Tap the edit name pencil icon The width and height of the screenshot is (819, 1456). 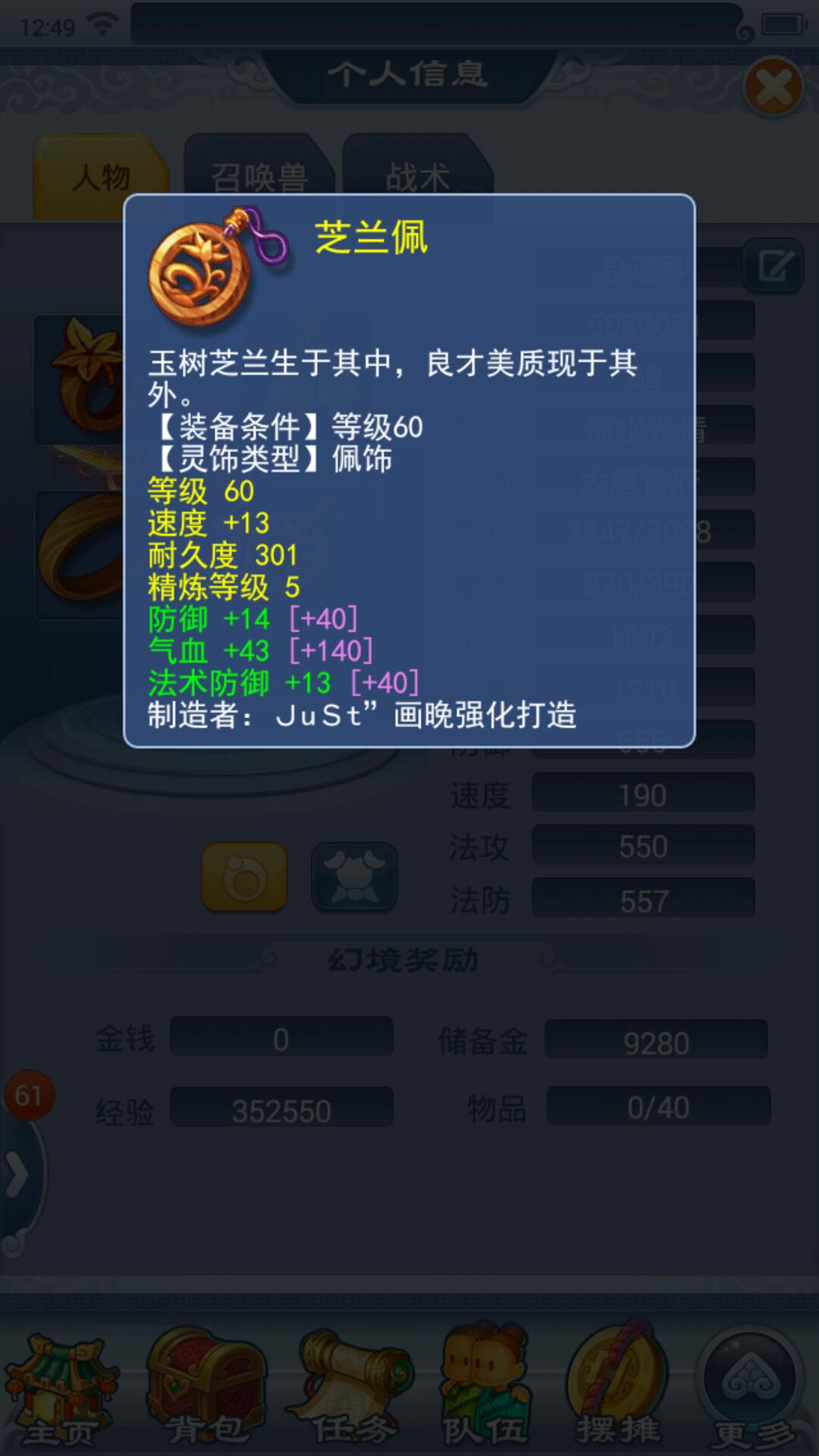(x=773, y=266)
